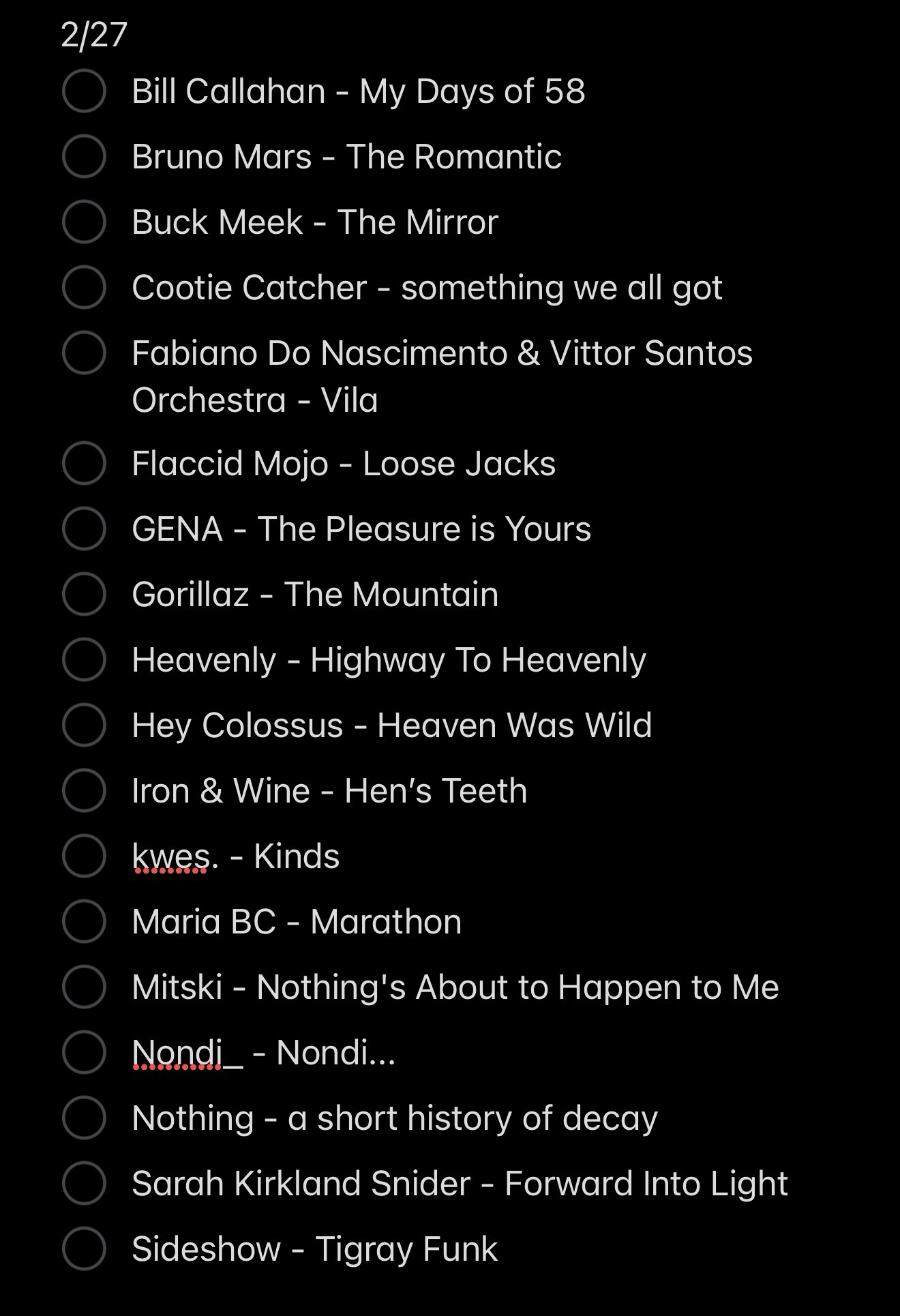Mark Fabiano Do Nascimento - Vila as complete
The width and height of the screenshot is (900, 1316).
[84, 353]
